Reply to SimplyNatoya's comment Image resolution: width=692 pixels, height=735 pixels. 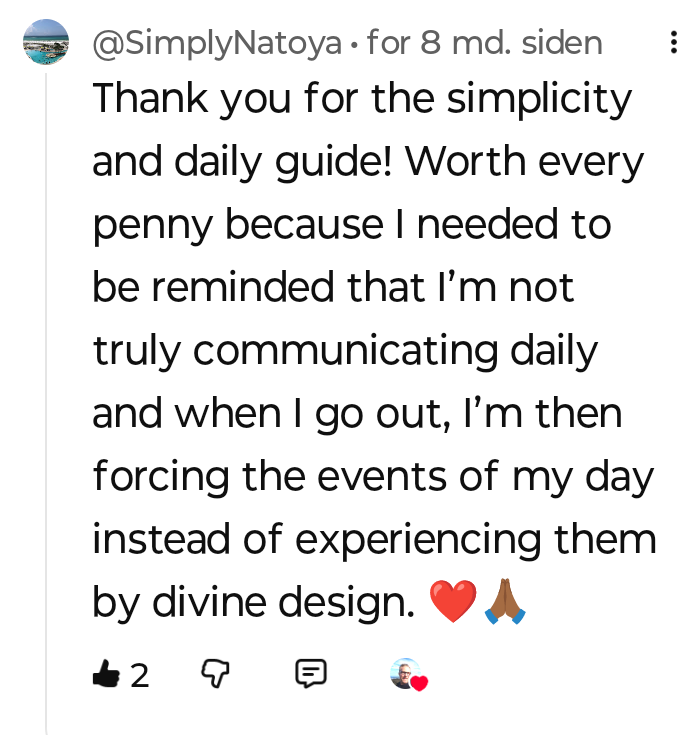click(x=311, y=675)
